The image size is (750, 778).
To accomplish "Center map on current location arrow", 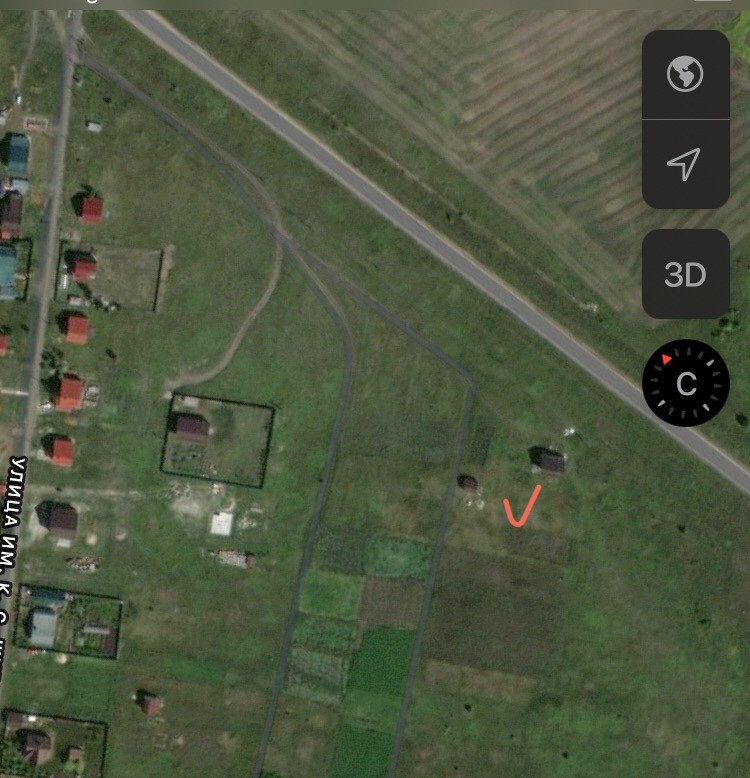I will tap(685, 164).
